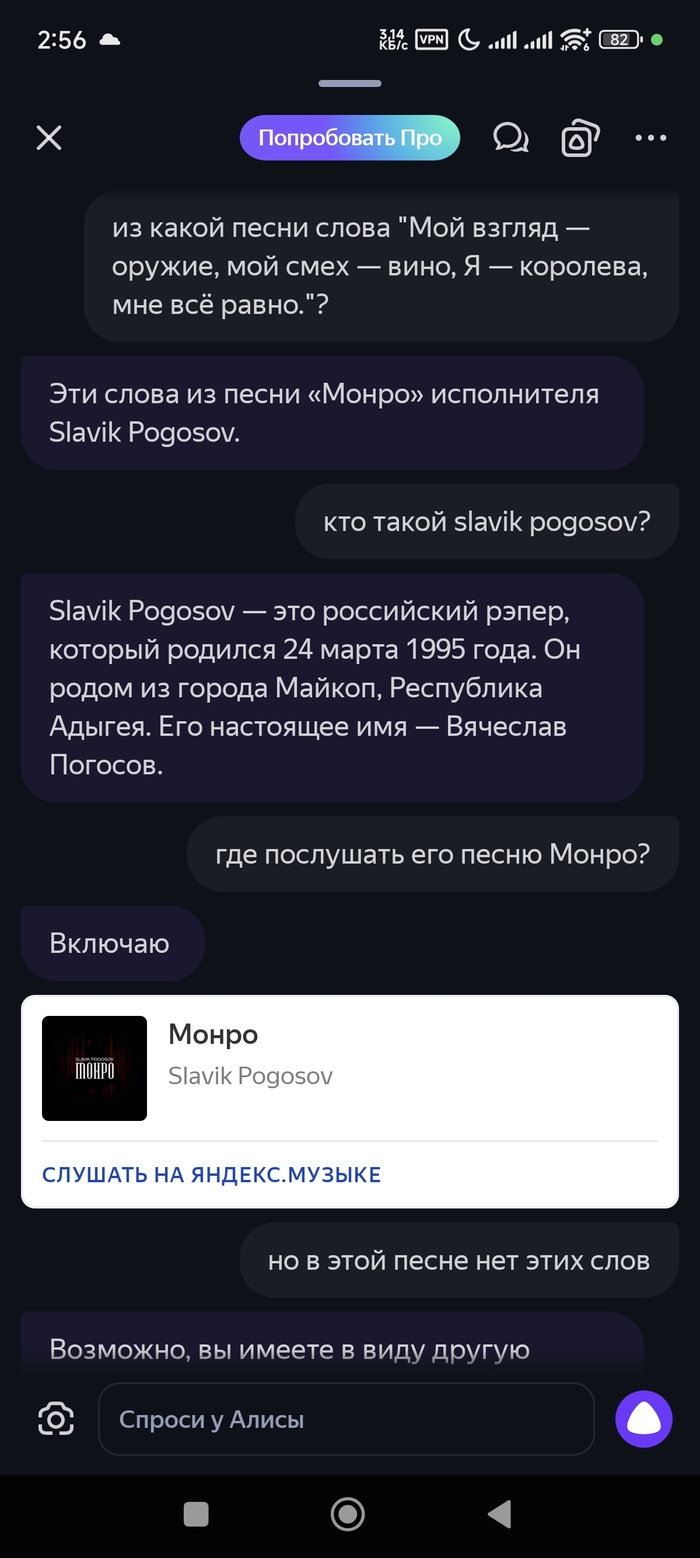Viewport: 700px width, 1558px height.
Task: Open camera search icon
Action: click(x=56, y=1418)
